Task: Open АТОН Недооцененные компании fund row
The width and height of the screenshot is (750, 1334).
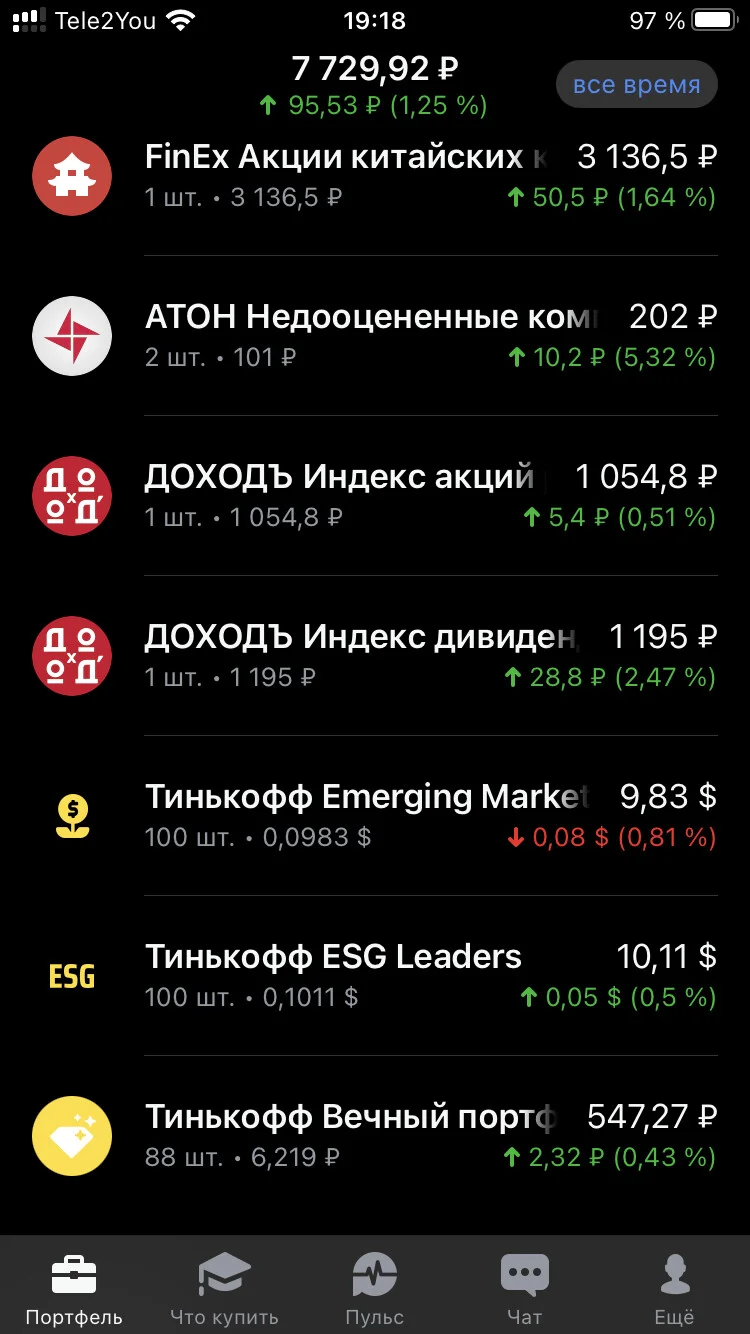Action: [x=375, y=336]
